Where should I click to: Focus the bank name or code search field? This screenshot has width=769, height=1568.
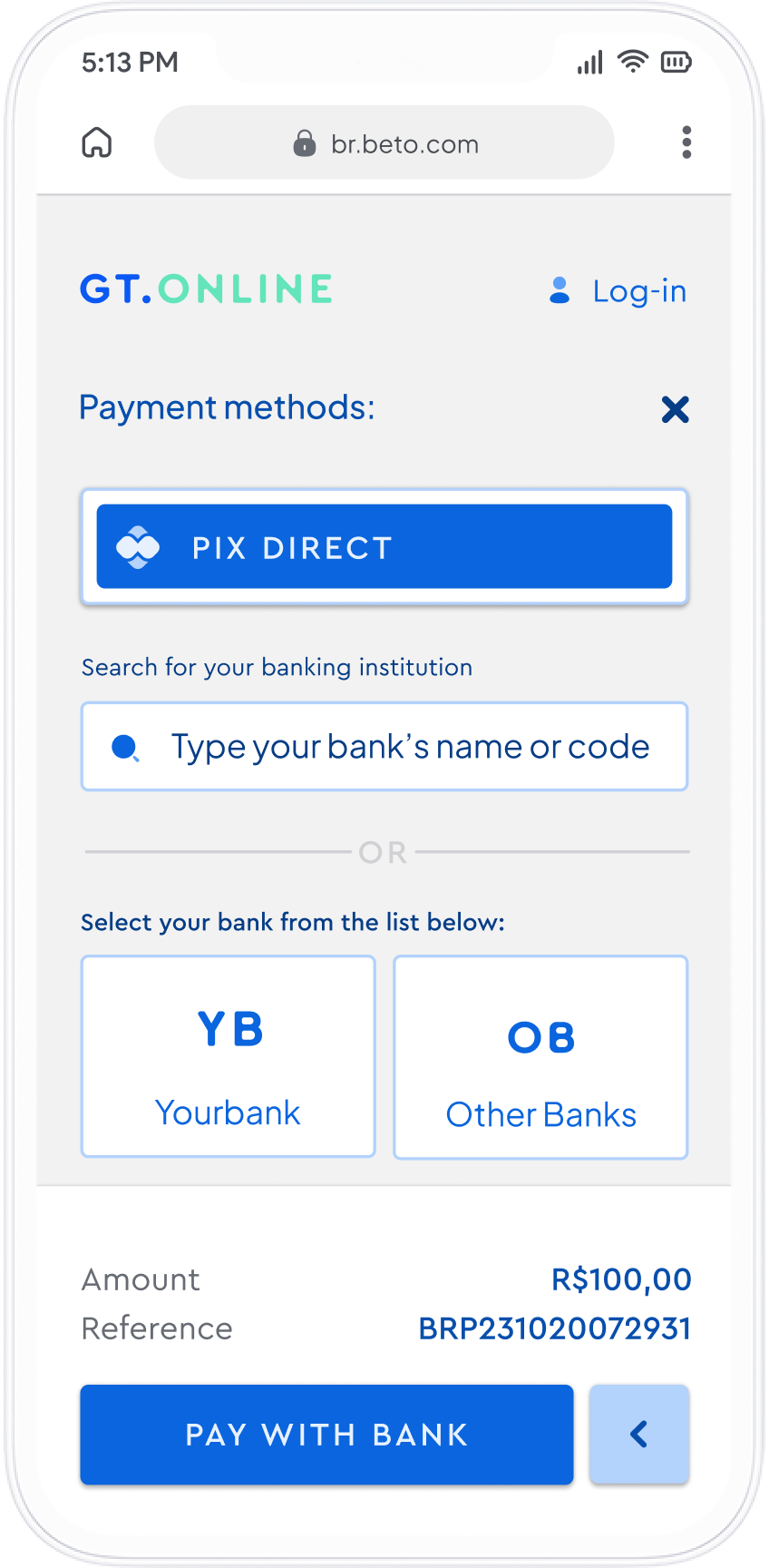[x=384, y=747]
